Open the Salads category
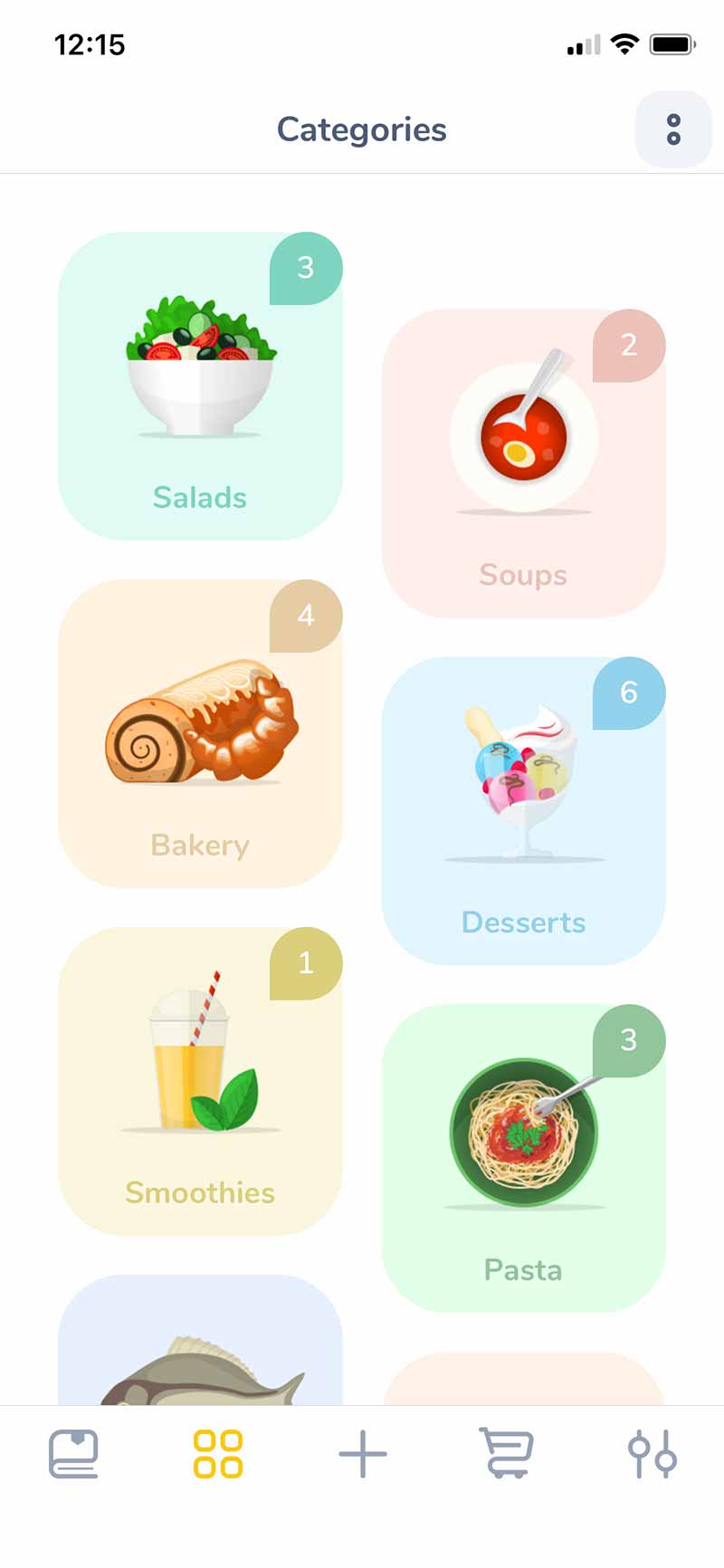The width and height of the screenshot is (724, 1568). 200,387
